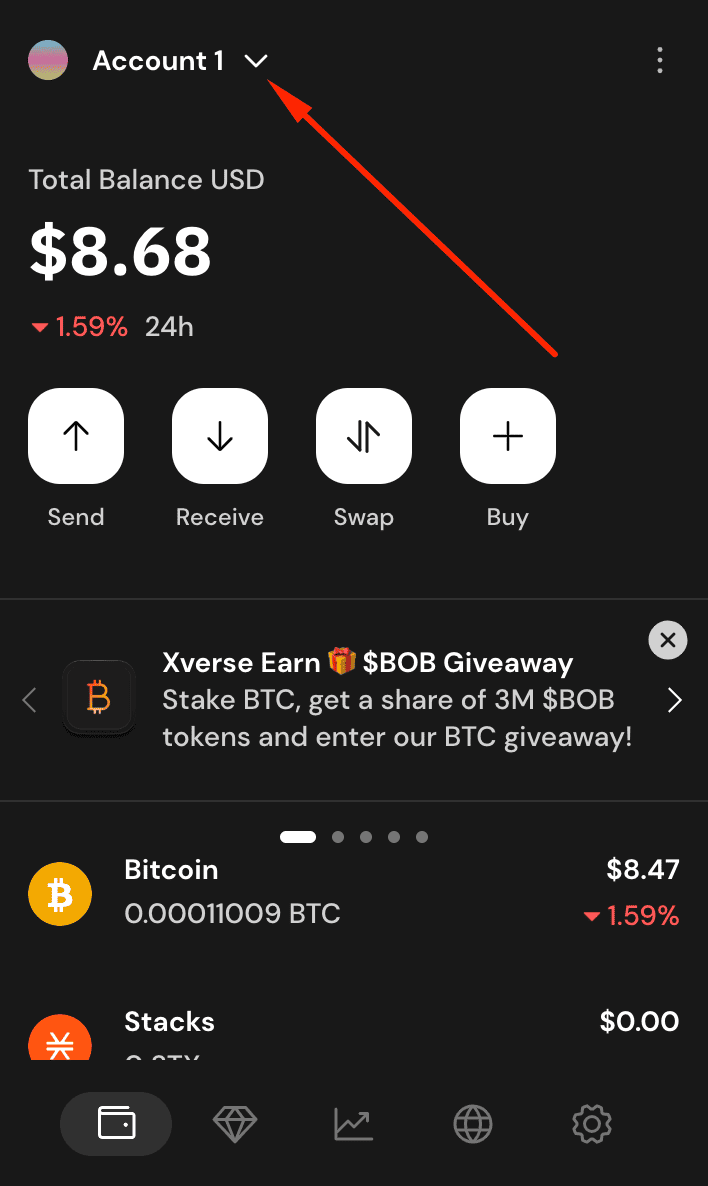Viewport: 708px width, 1186px height.
Task: Open the Bitcoin asset row
Action: pyautogui.click(x=354, y=892)
